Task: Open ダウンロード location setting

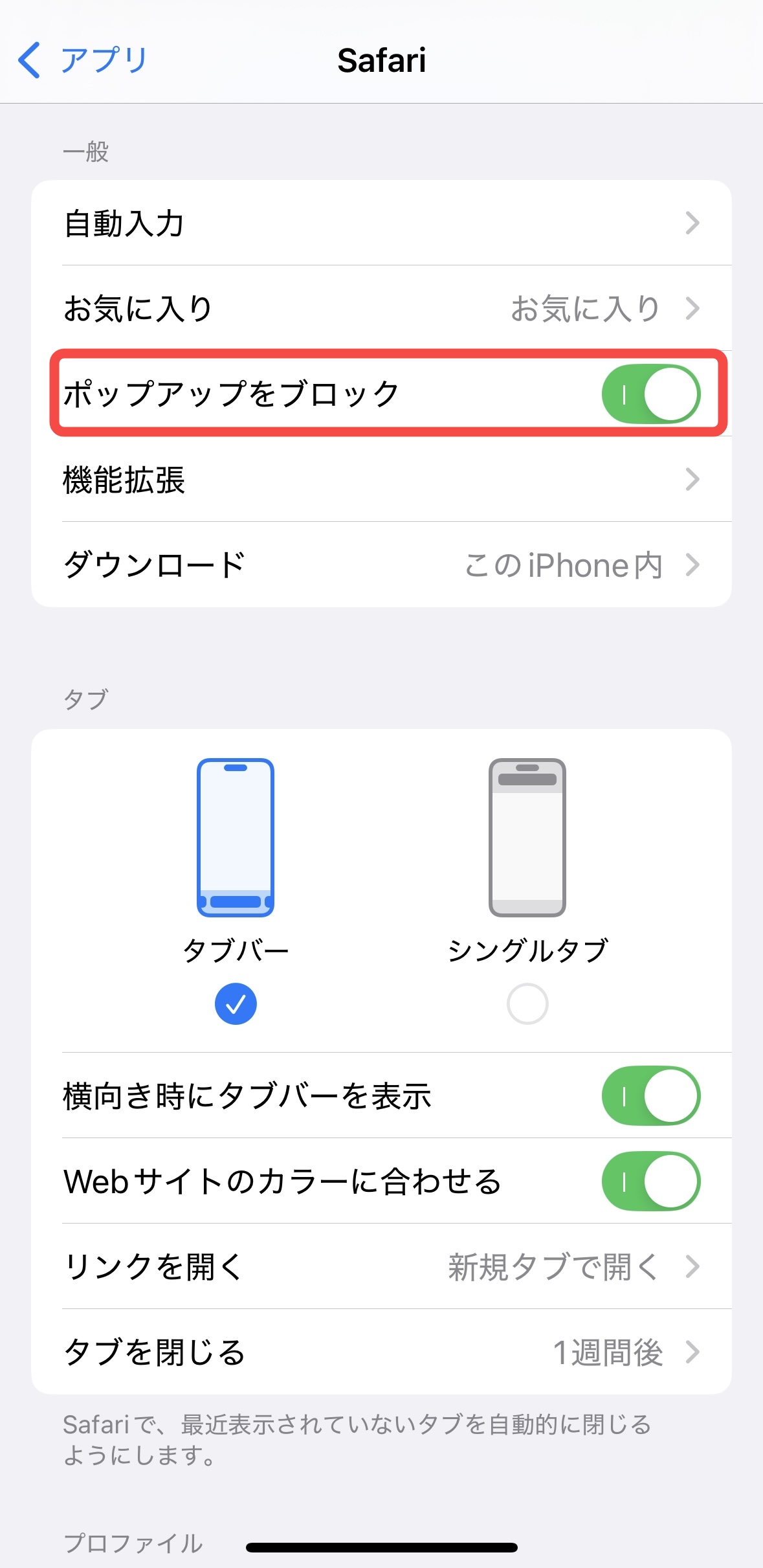Action: pos(381,565)
